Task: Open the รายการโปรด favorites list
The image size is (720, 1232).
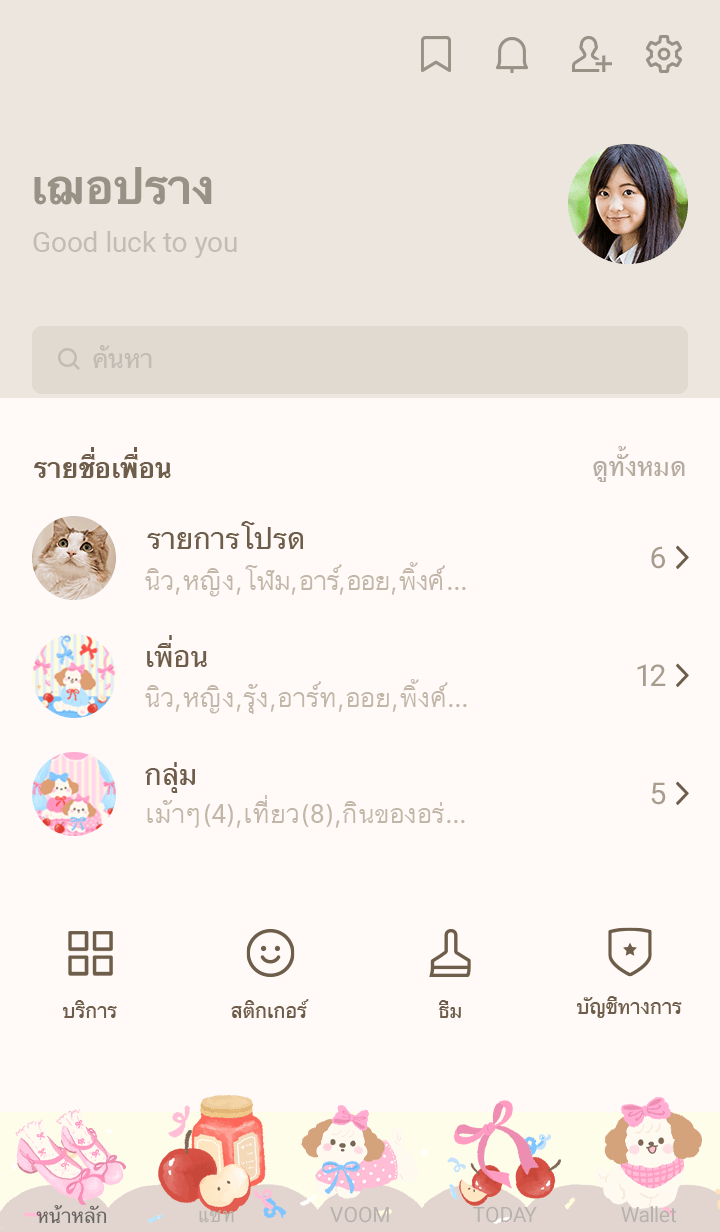Action: tap(360, 558)
